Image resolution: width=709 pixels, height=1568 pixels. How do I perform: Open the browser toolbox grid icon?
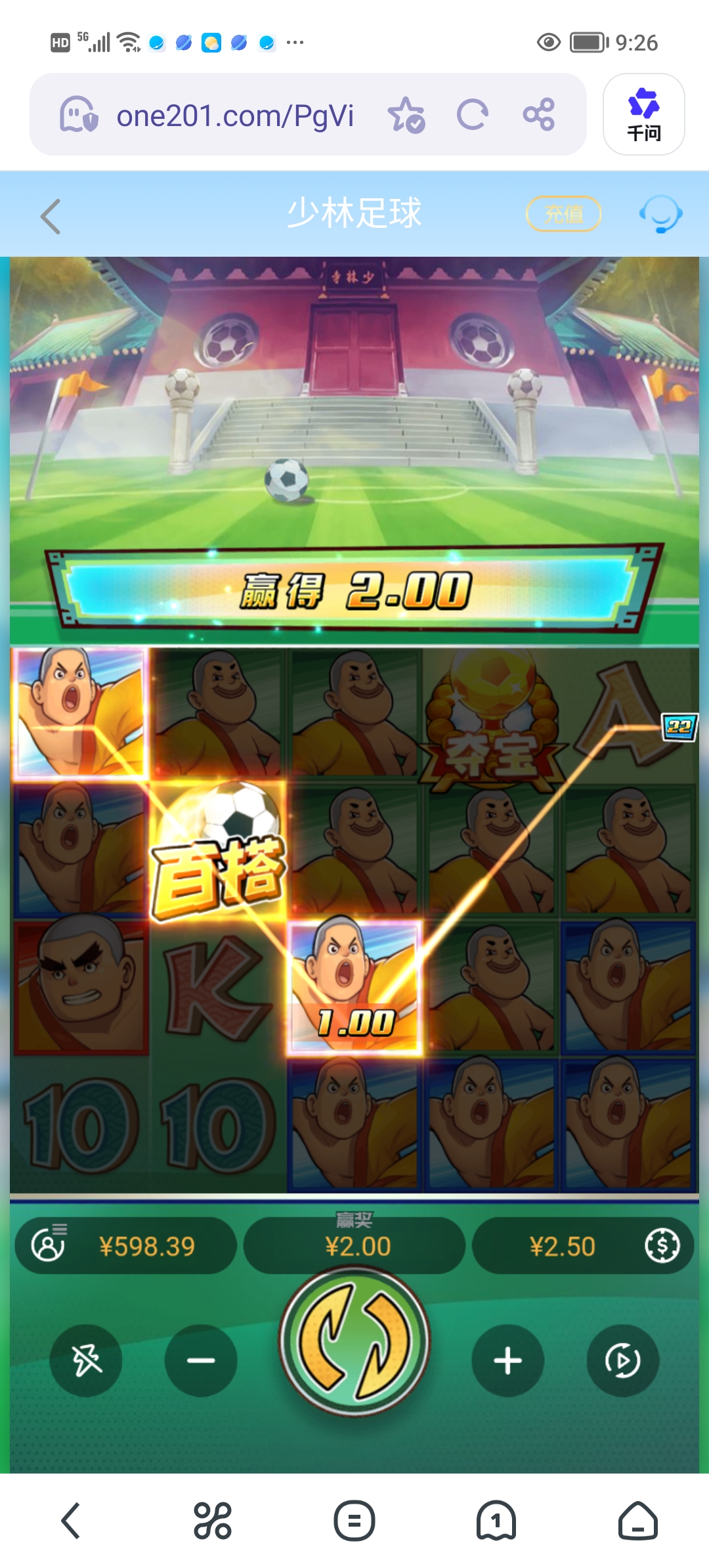(213, 1521)
